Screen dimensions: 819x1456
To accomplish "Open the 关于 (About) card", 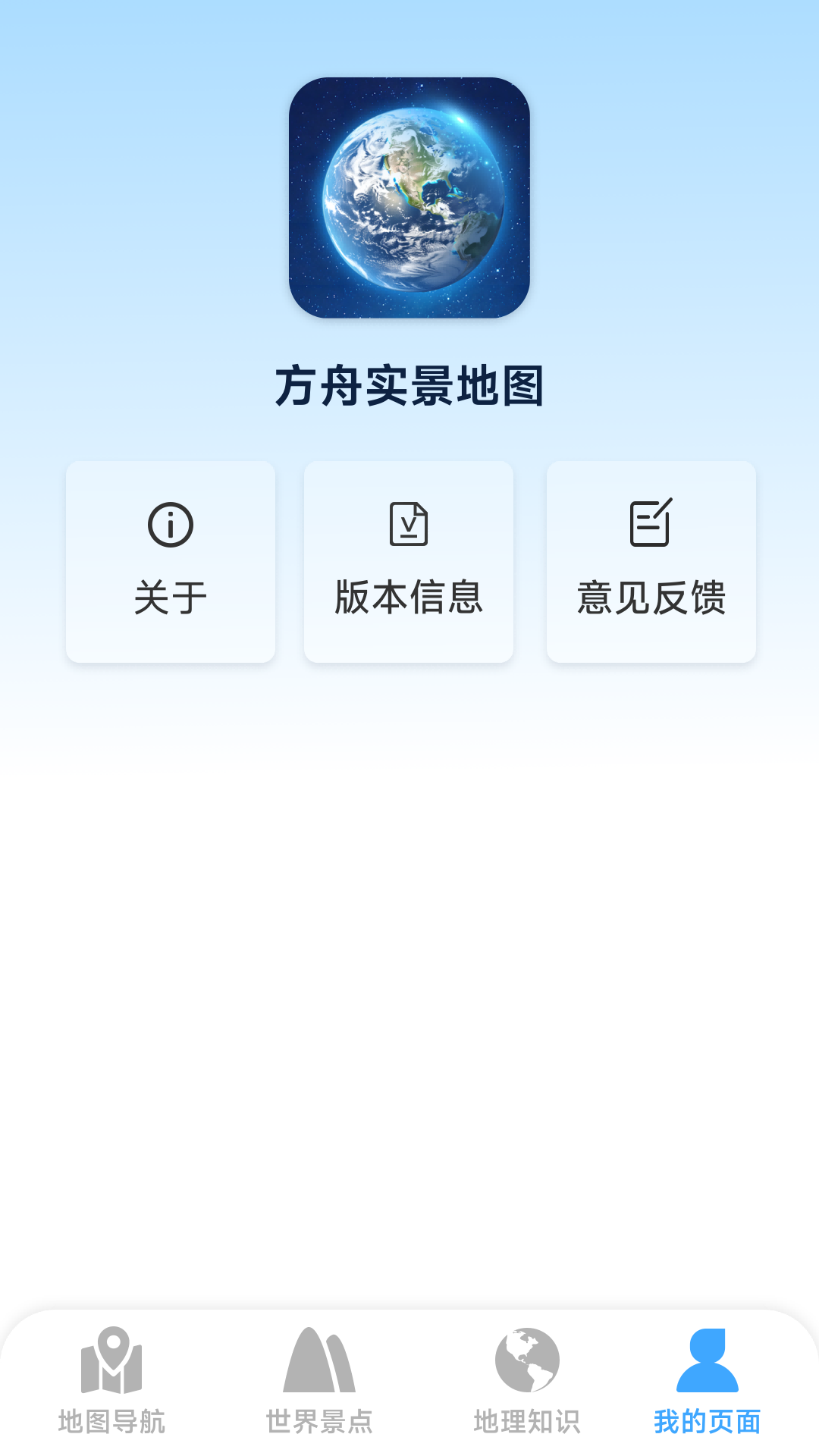I will (x=171, y=562).
